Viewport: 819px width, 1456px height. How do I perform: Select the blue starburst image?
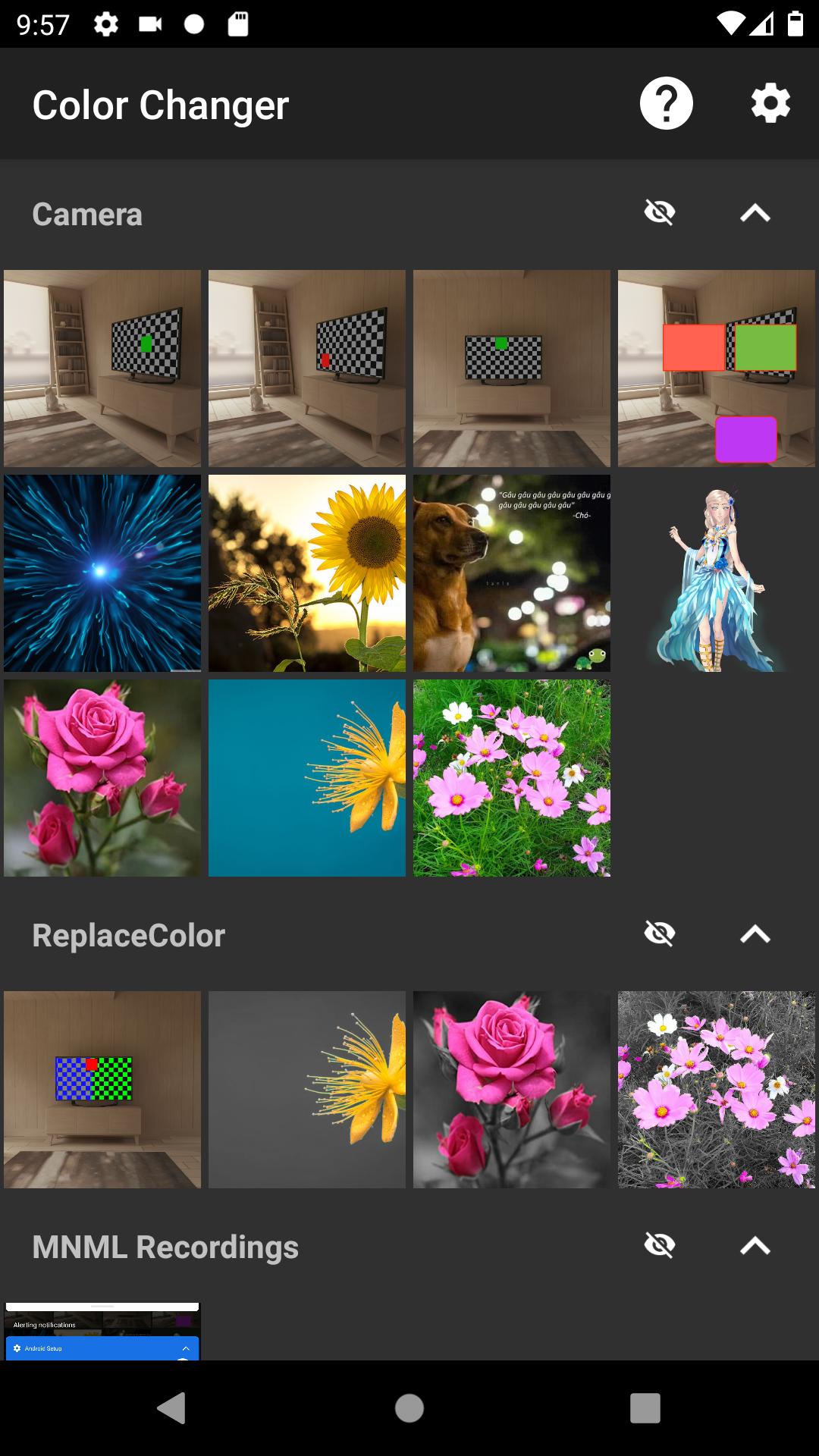point(102,573)
